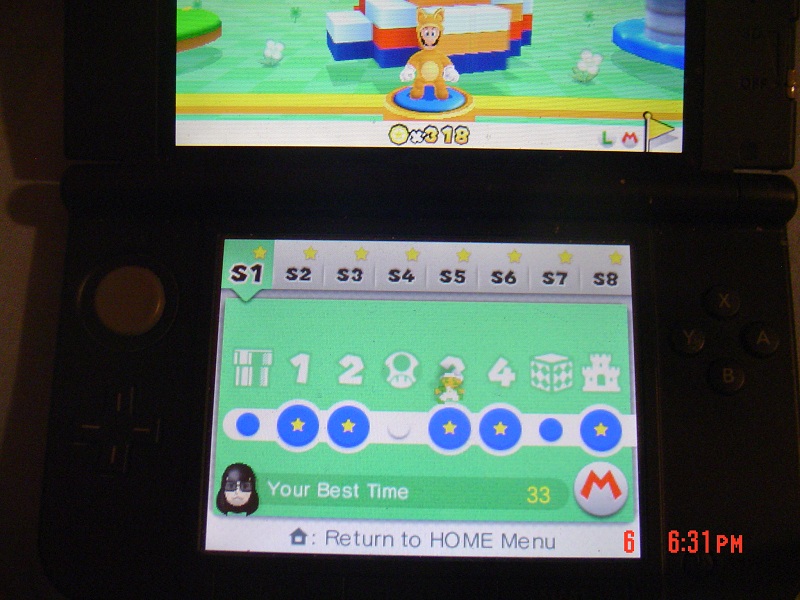
Task: Switch to the S2 world tab
Action: 298,275
